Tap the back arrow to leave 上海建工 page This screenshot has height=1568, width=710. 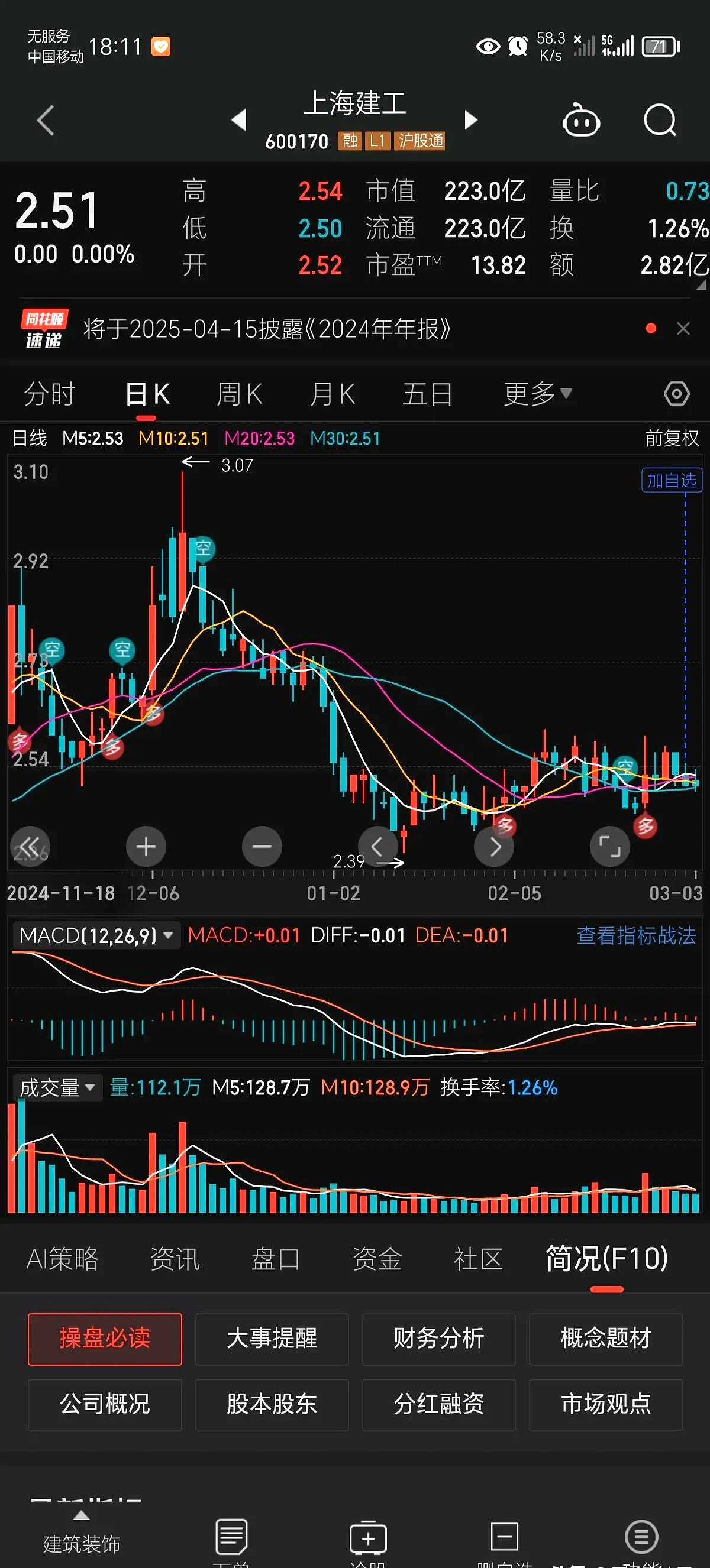(x=46, y=121)
